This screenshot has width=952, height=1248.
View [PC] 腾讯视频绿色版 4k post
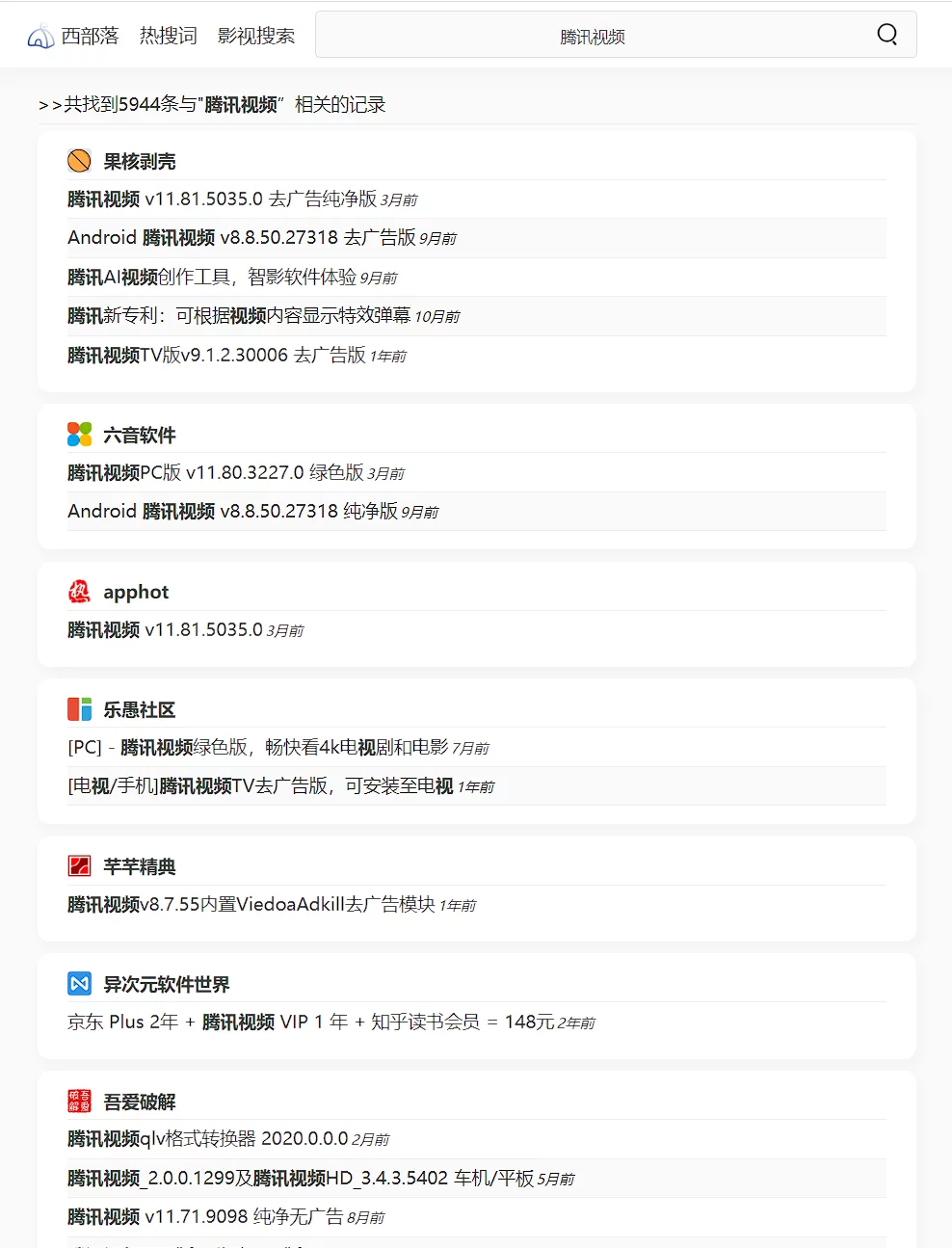tap(257, 748)
